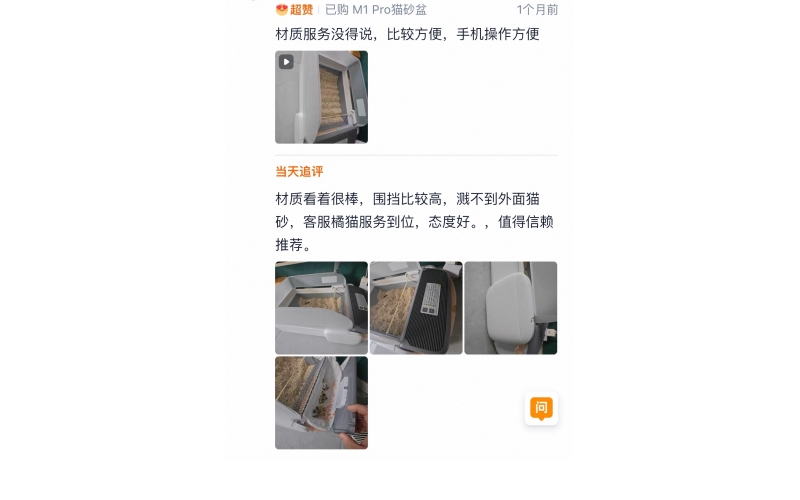Play the review video thumbnail
This screenshot has width=800, height=500.
(x=321, y=97)
